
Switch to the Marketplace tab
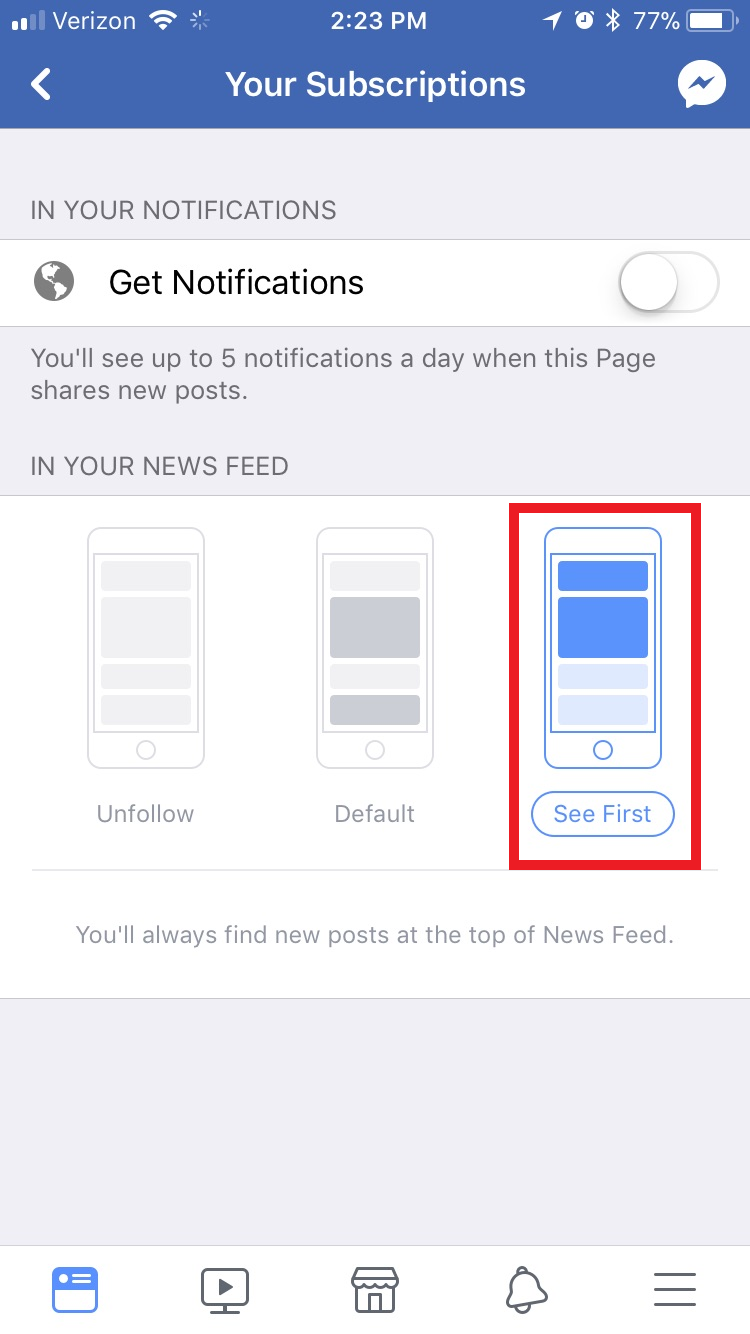[375, 1290]
